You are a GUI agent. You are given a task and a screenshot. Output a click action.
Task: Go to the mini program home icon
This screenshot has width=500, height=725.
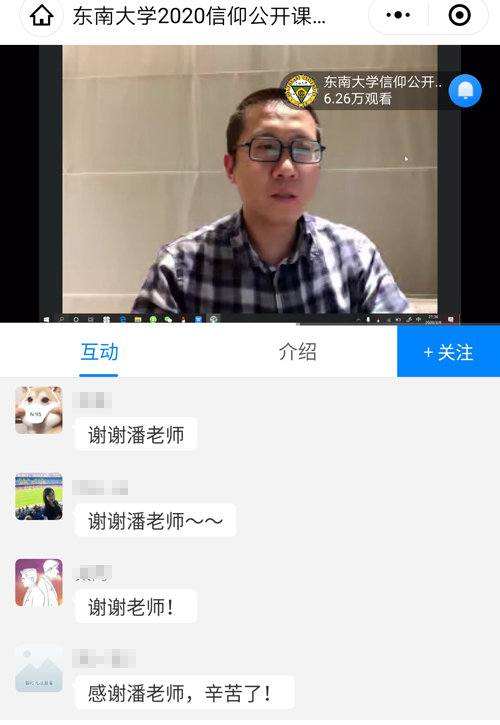(x=41, y=16)
